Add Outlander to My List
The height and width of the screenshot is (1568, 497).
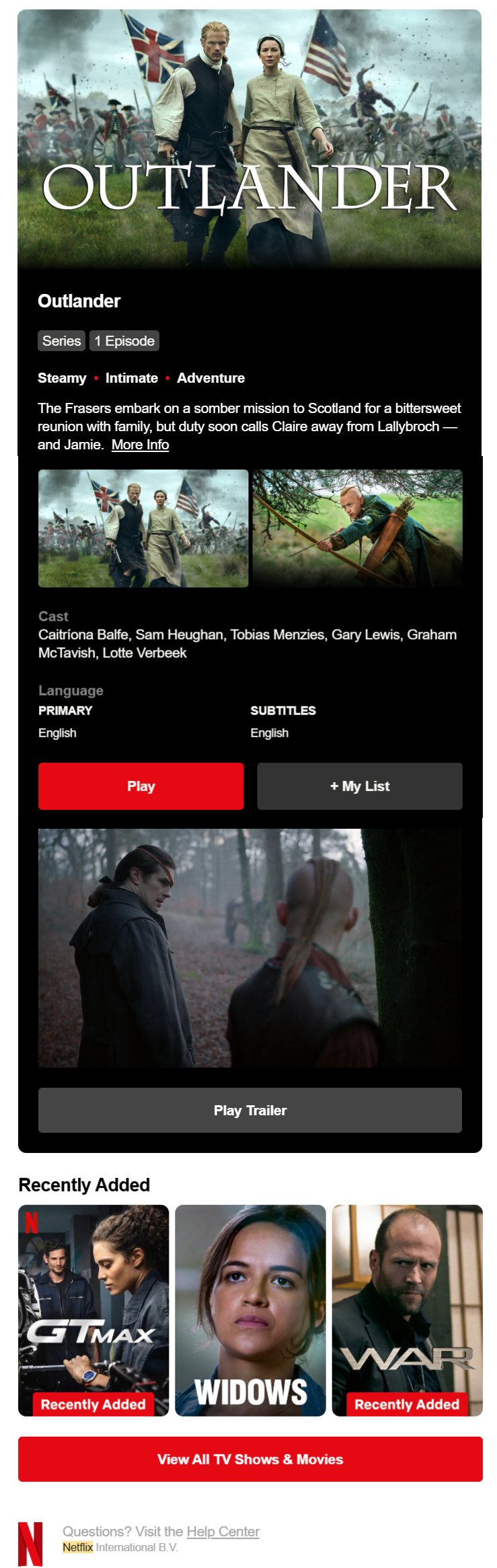pos(359,786)
